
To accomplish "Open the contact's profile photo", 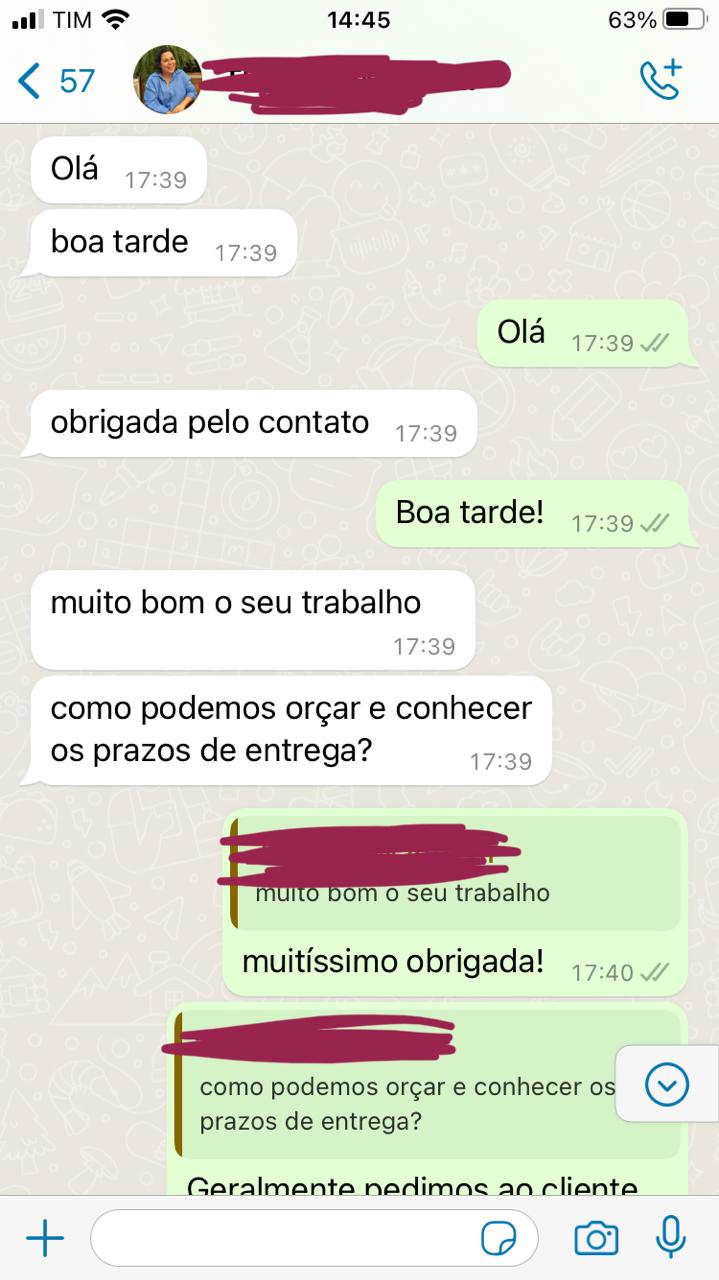I will (x=167, y=80).
